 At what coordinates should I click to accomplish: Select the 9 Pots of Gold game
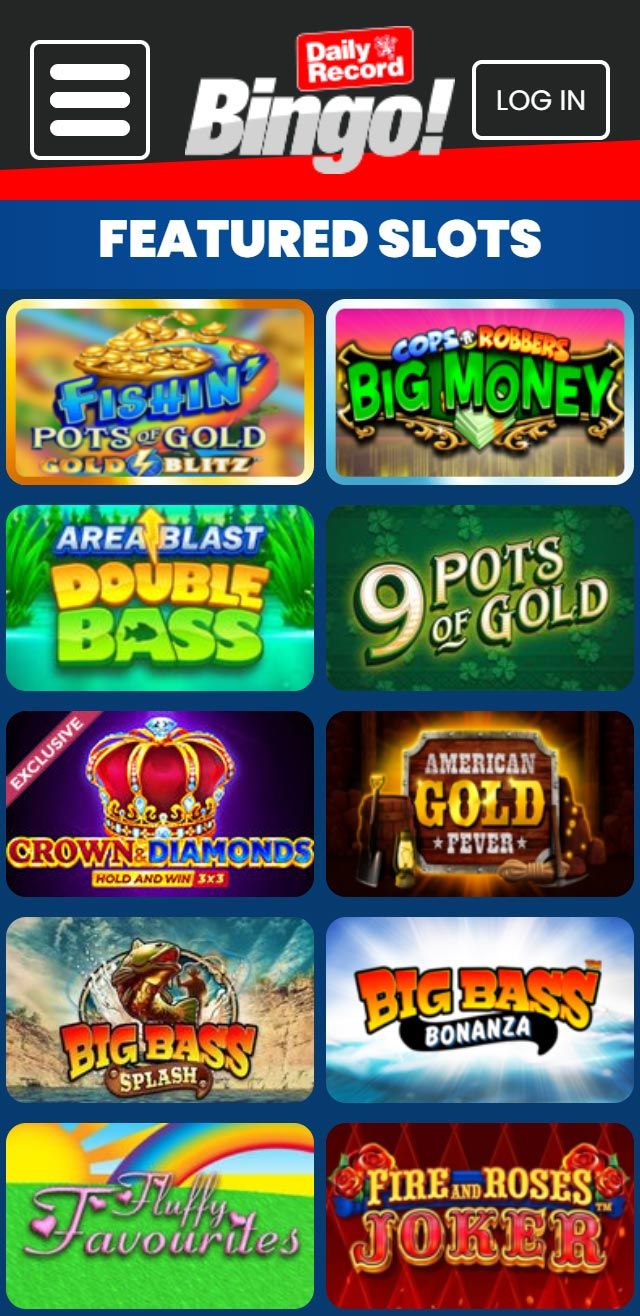coord(480,598)
